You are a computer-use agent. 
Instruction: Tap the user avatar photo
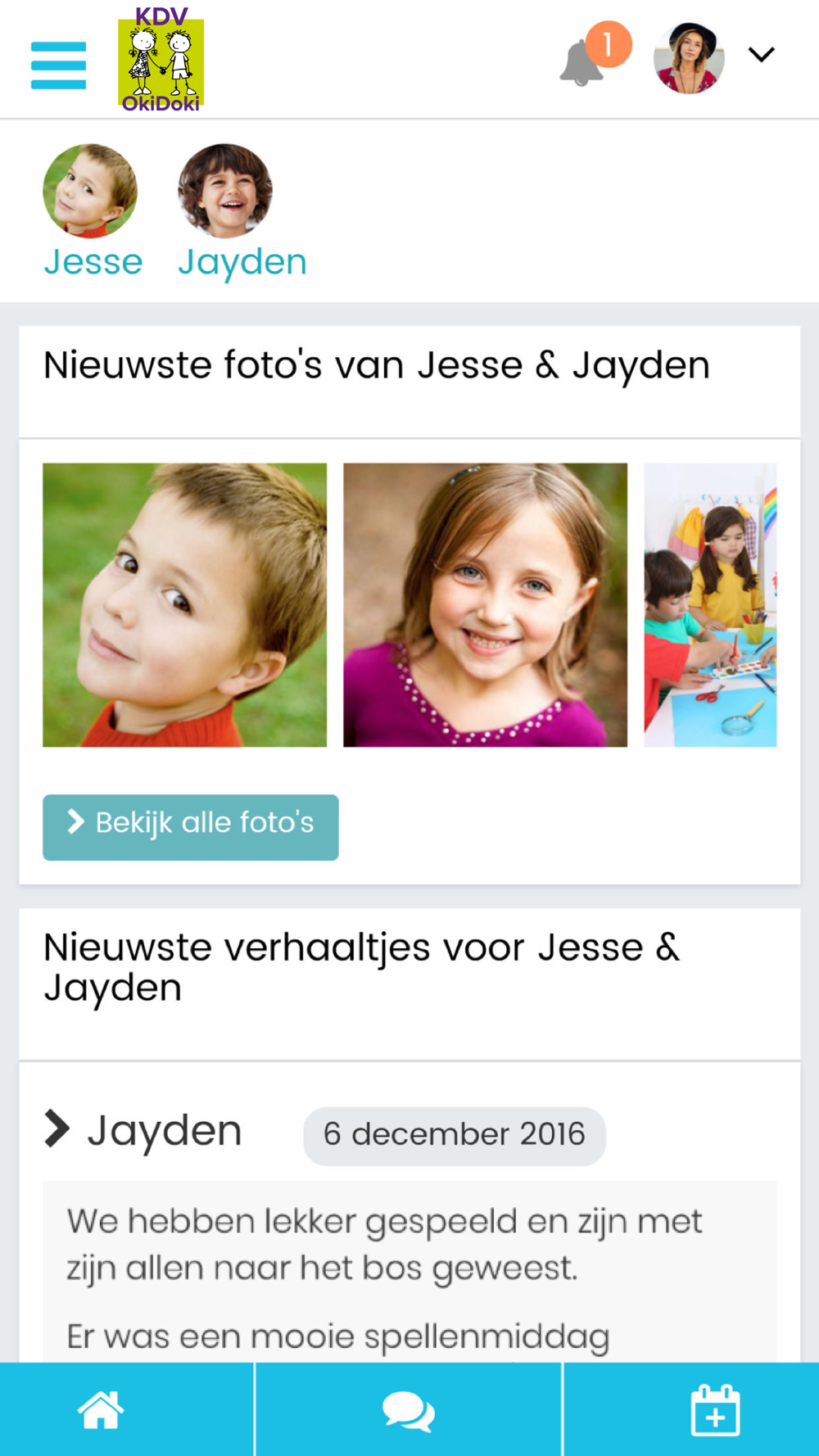[689, 57]
